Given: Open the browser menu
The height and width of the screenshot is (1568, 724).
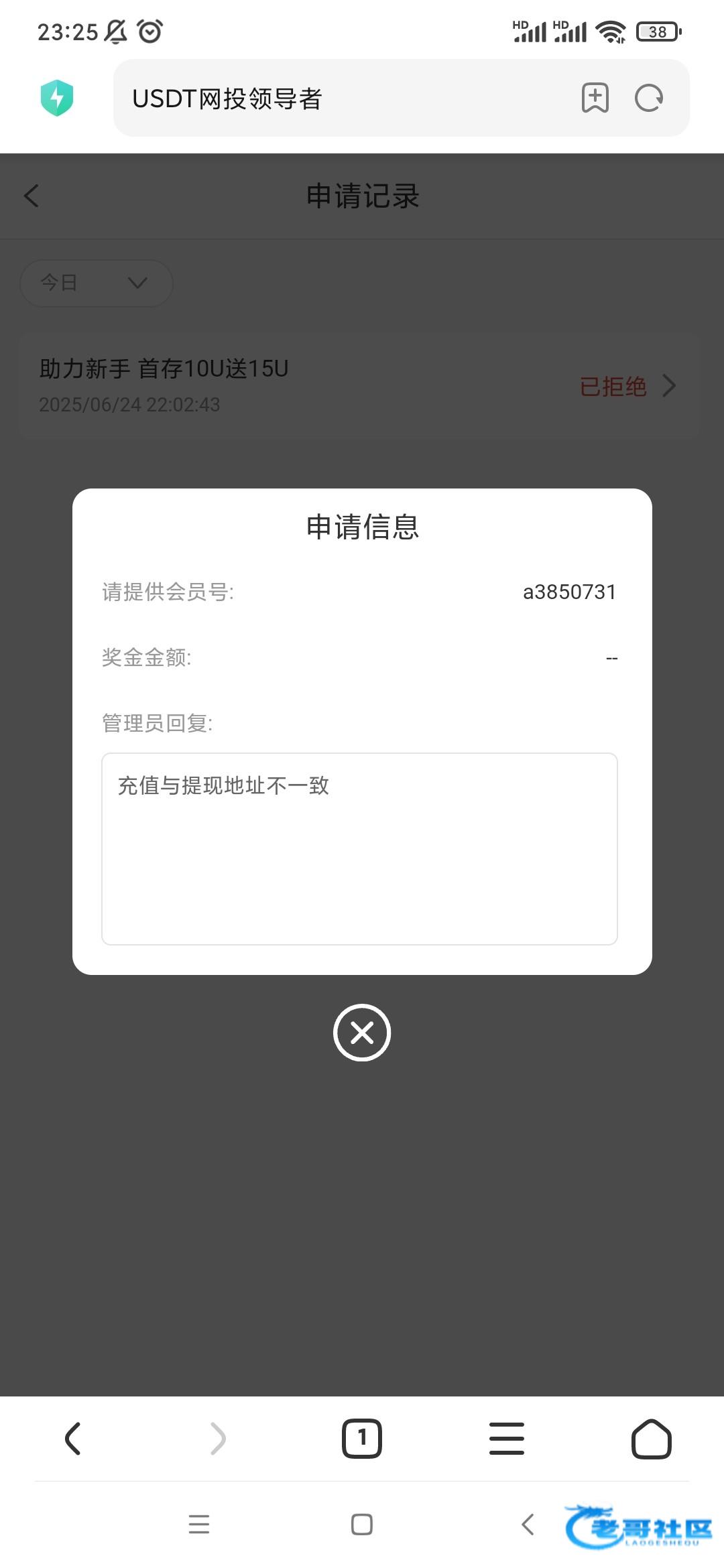Looking at the screenshot, I should tap(507, 1439).
